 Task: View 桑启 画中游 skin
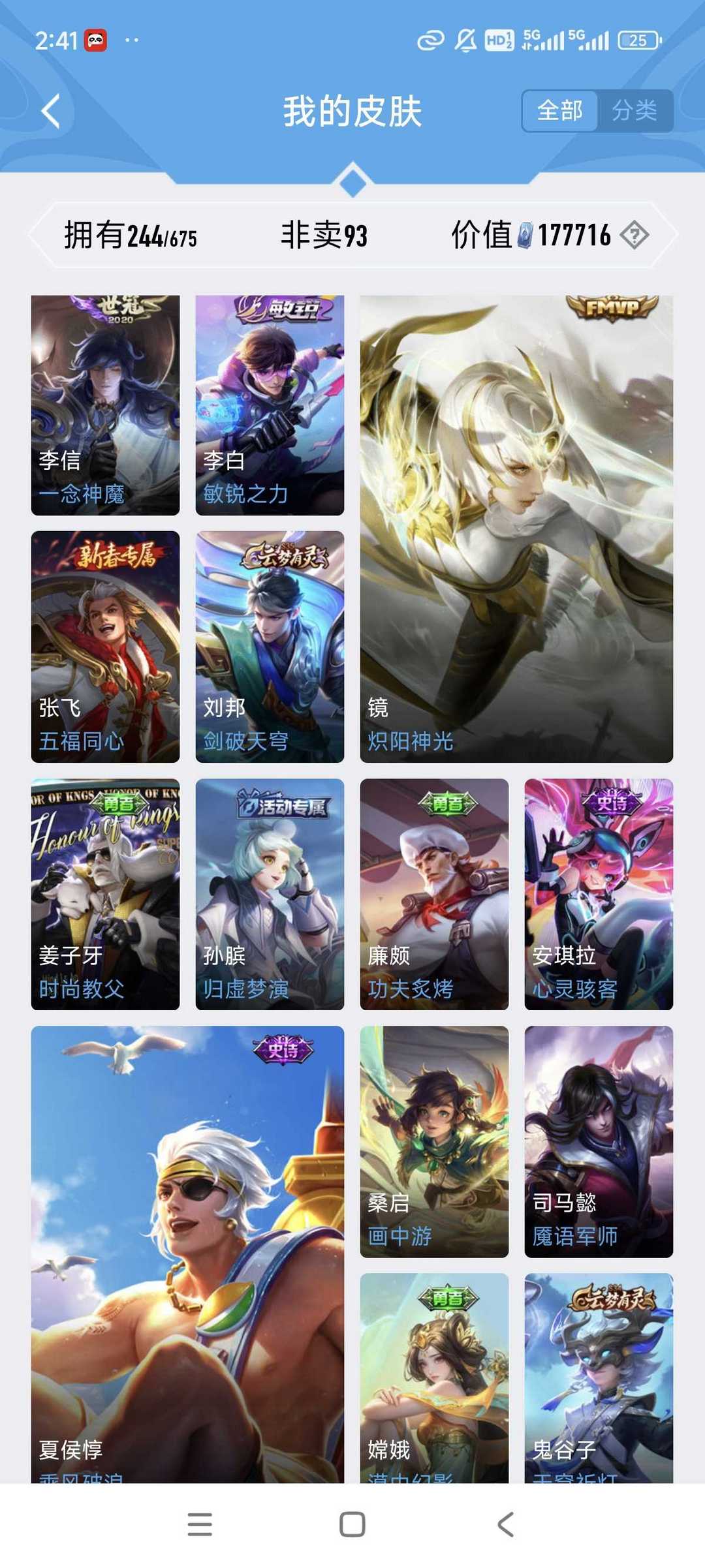click(434, 1141)
